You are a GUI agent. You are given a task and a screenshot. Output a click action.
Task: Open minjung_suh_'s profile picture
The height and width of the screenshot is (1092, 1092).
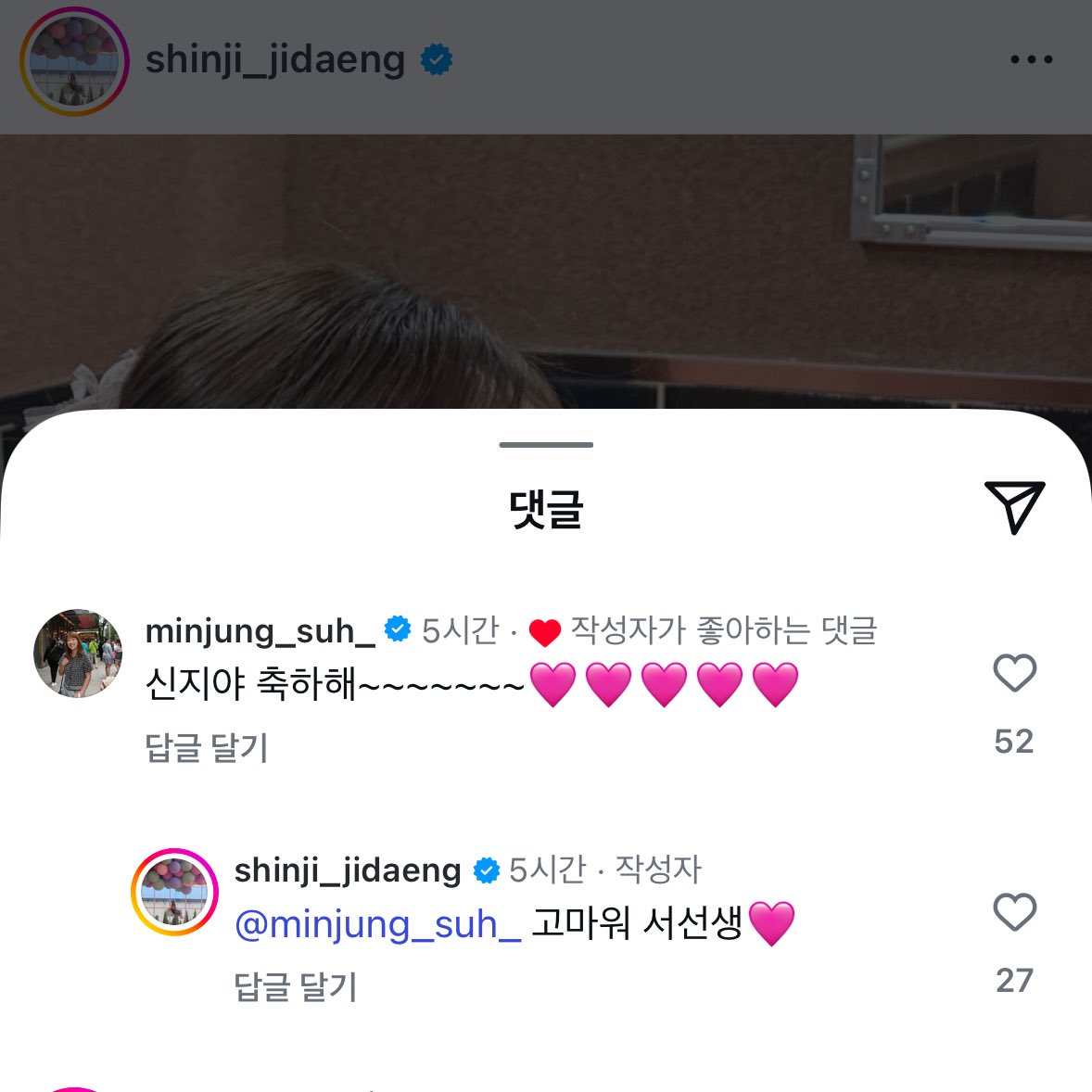78,653
